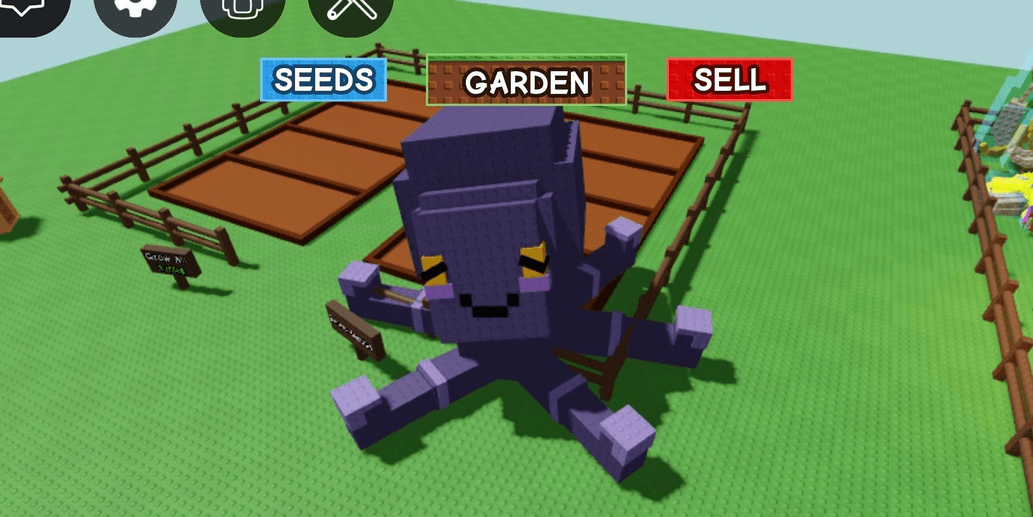Open the backpack inventory icon
The height and width of the screenshot is (517, 1033).
[x=242, y=11]
